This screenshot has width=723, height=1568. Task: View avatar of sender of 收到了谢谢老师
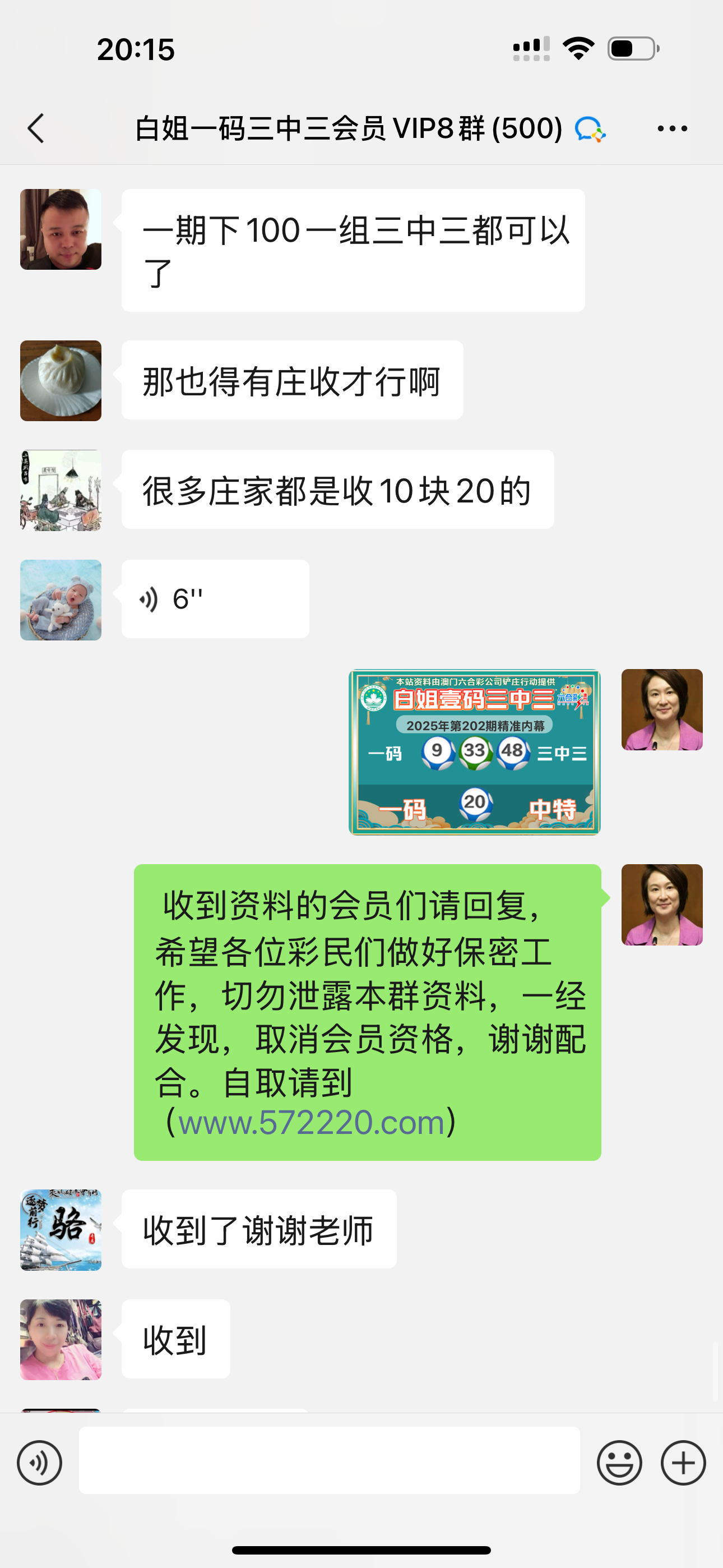pyautogui.click(x=61, y=1230)
